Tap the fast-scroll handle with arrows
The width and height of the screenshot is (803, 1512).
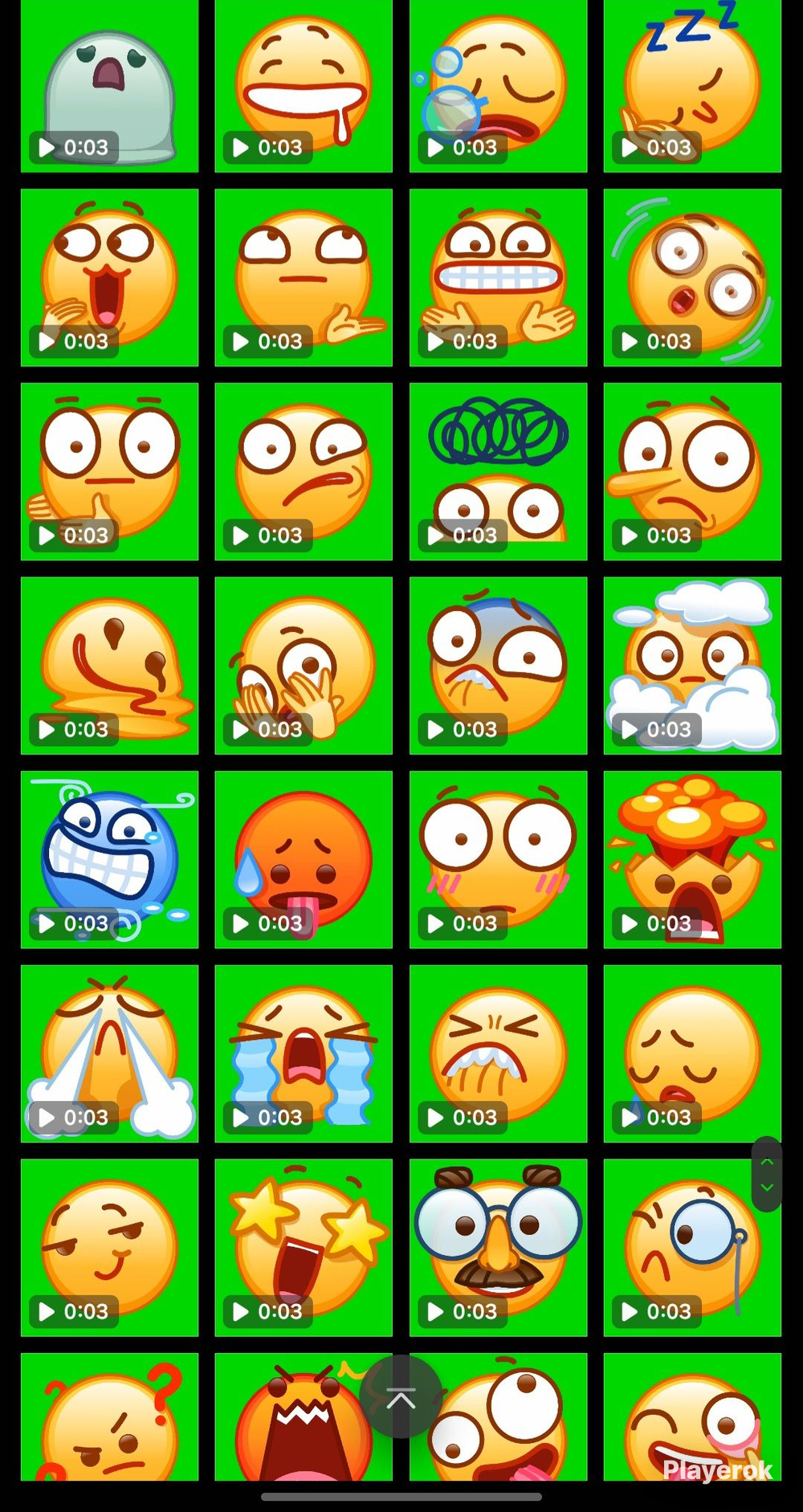(x=767, y=1174)
